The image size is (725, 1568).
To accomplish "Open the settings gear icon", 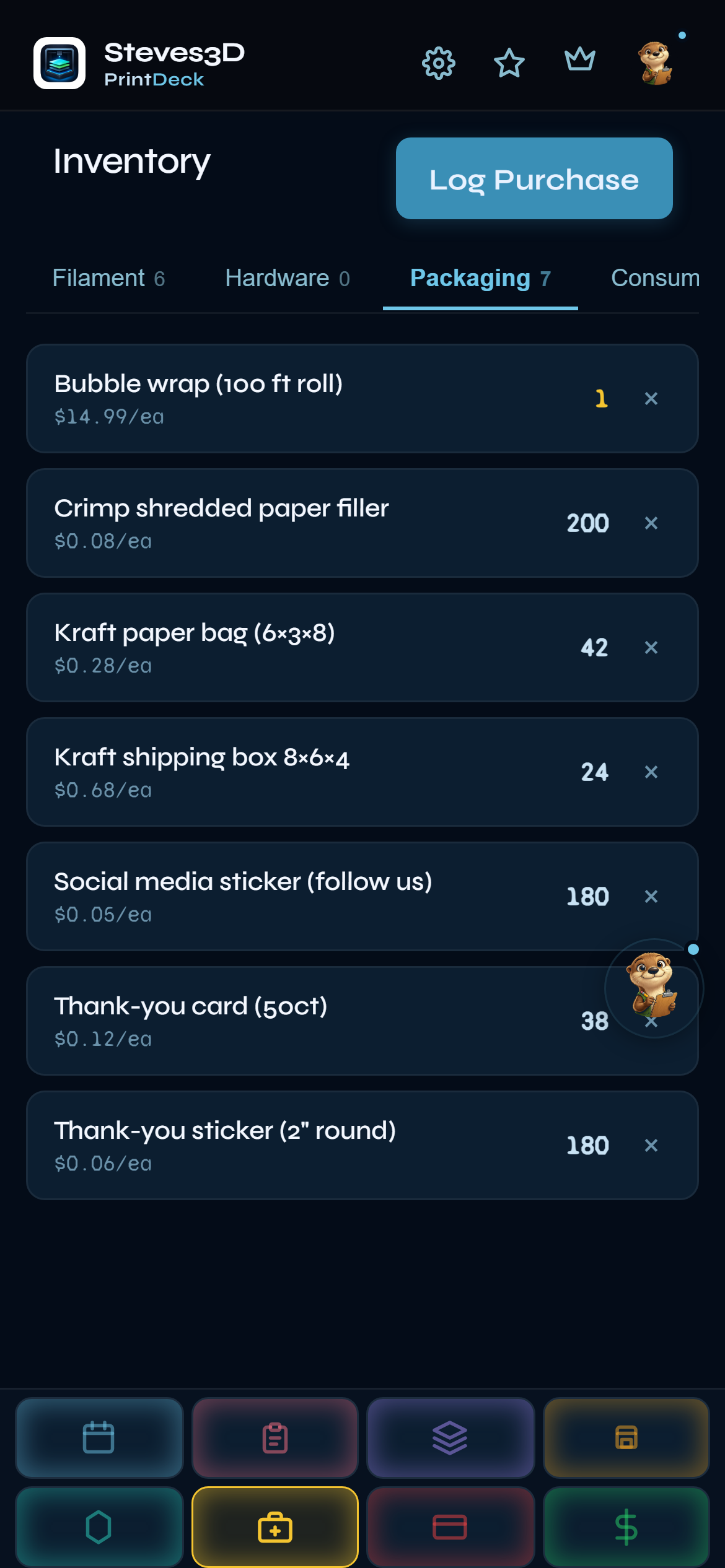I will 438,63.
